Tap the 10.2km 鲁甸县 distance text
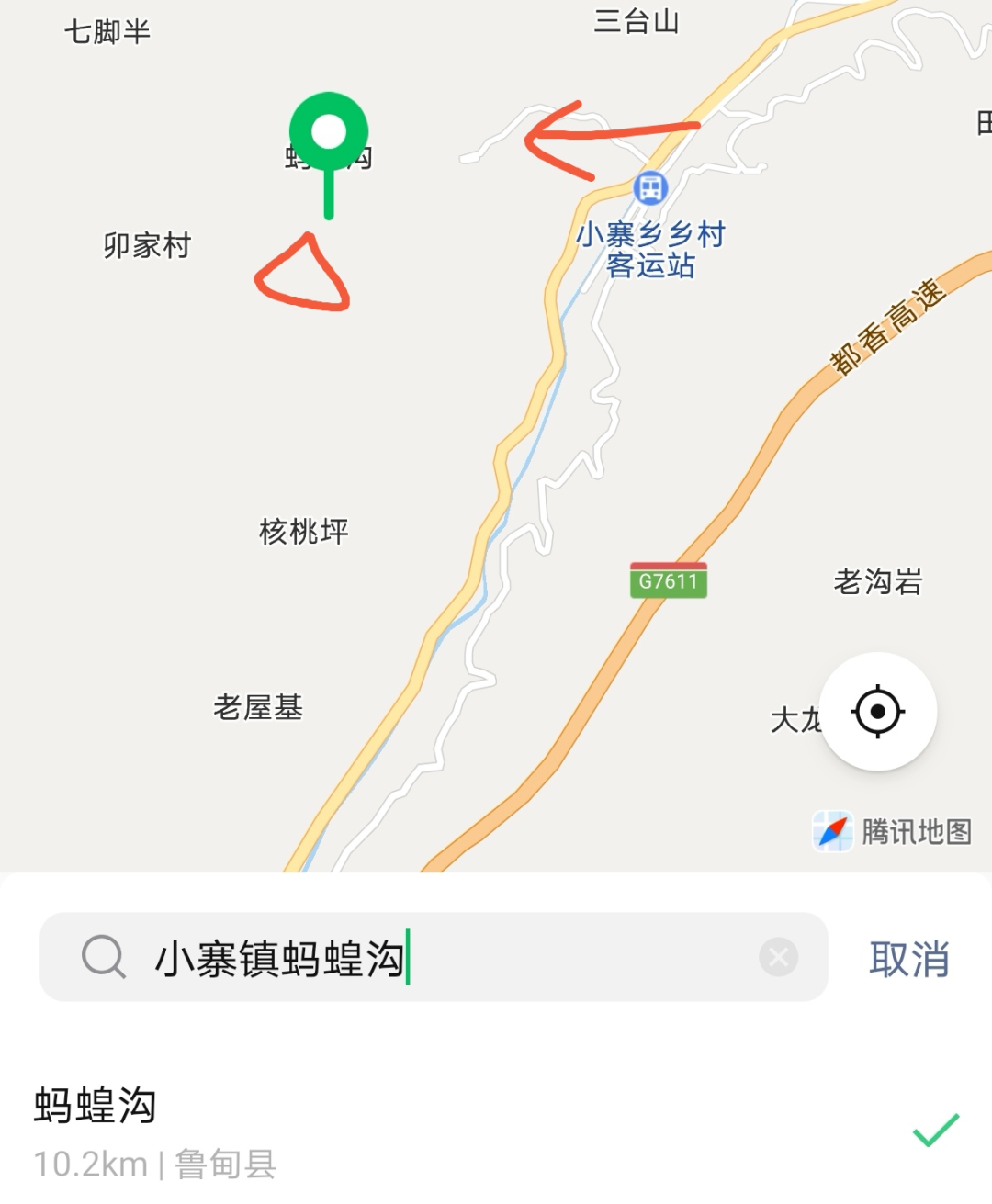 click(156, 1164)
